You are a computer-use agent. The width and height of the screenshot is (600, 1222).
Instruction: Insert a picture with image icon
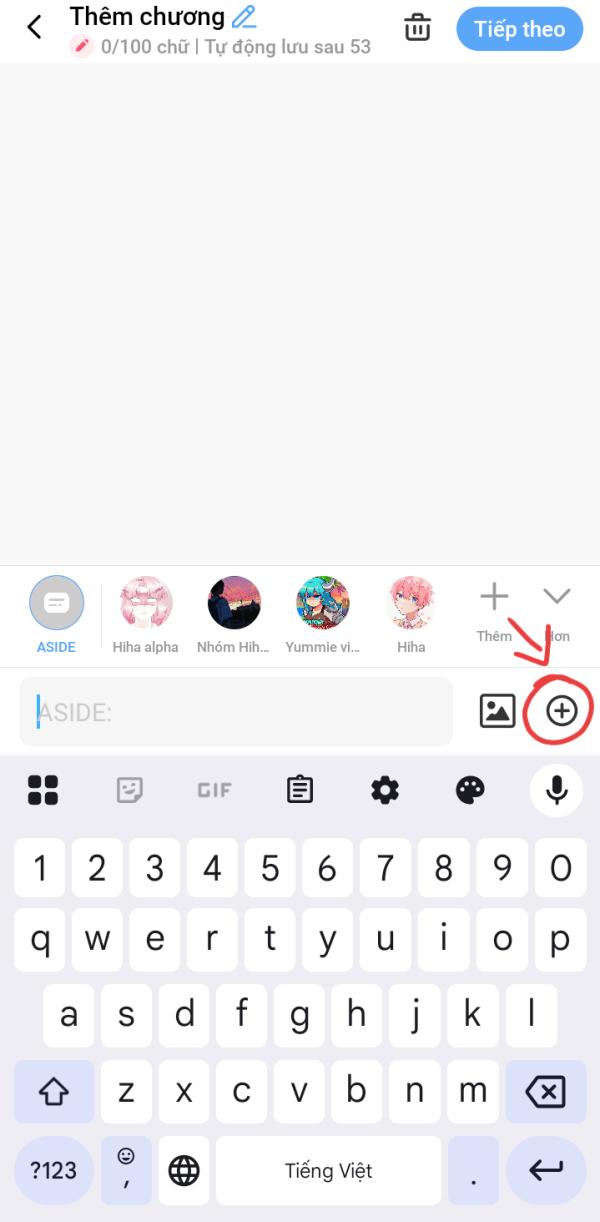tap(497, 711)
